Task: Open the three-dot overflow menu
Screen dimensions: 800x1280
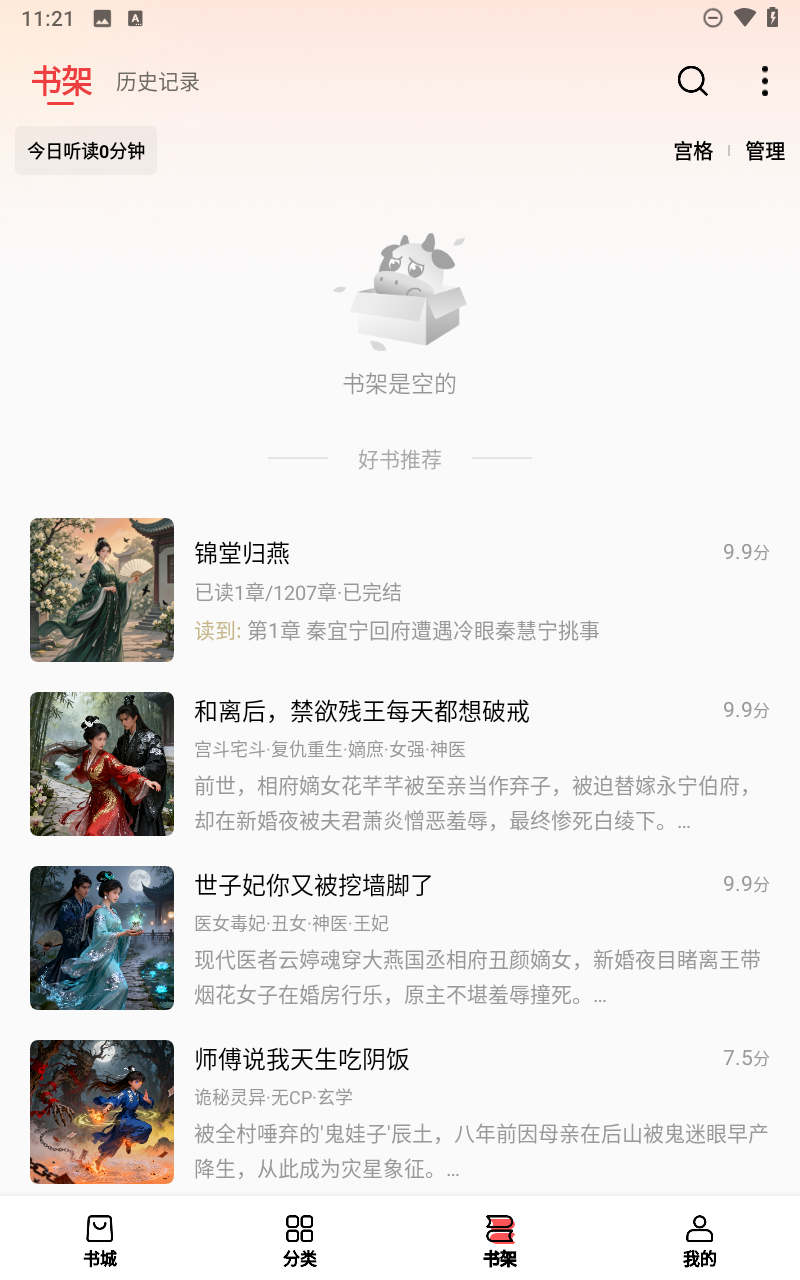Action: click(764, 81)
